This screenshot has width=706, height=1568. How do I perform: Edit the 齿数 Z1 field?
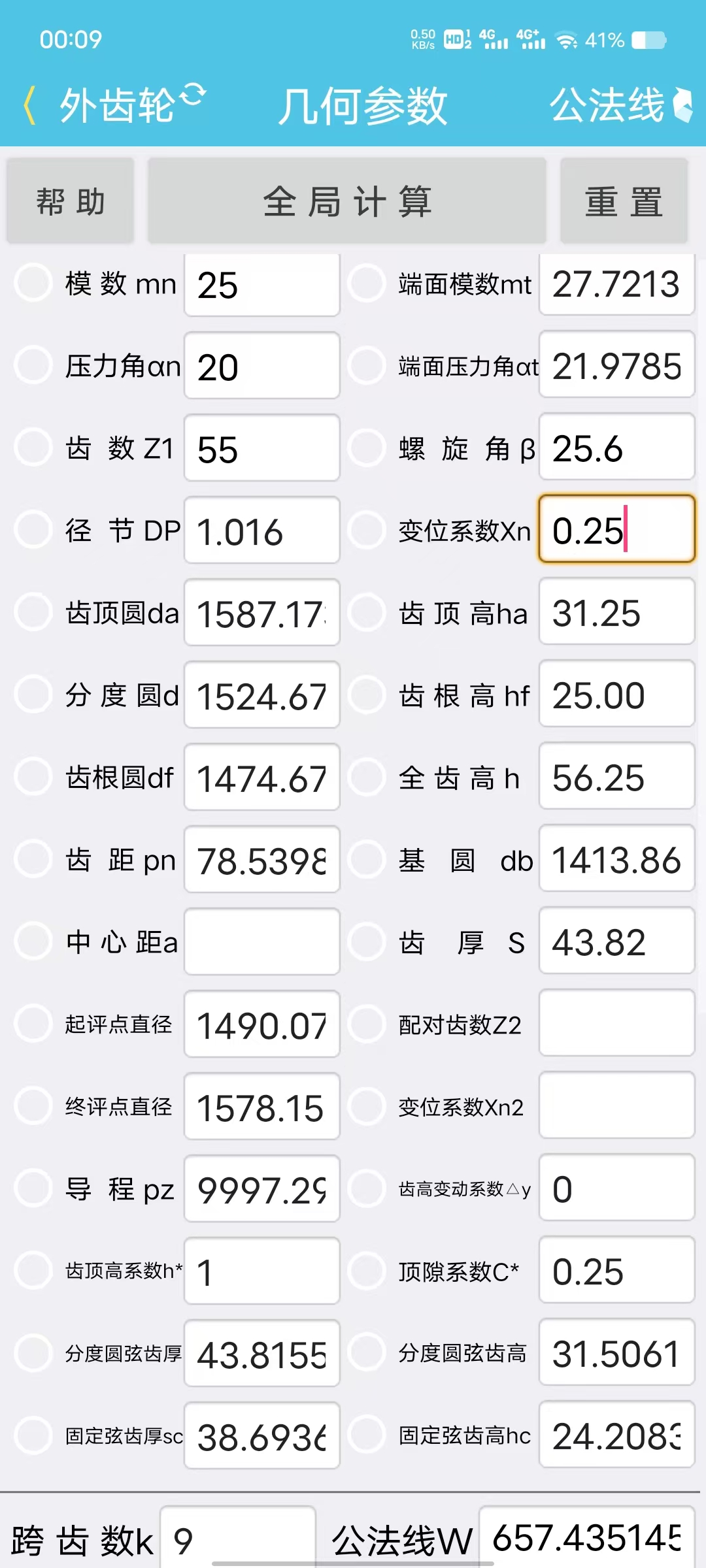pyautogui.click(x=262, y=448)
